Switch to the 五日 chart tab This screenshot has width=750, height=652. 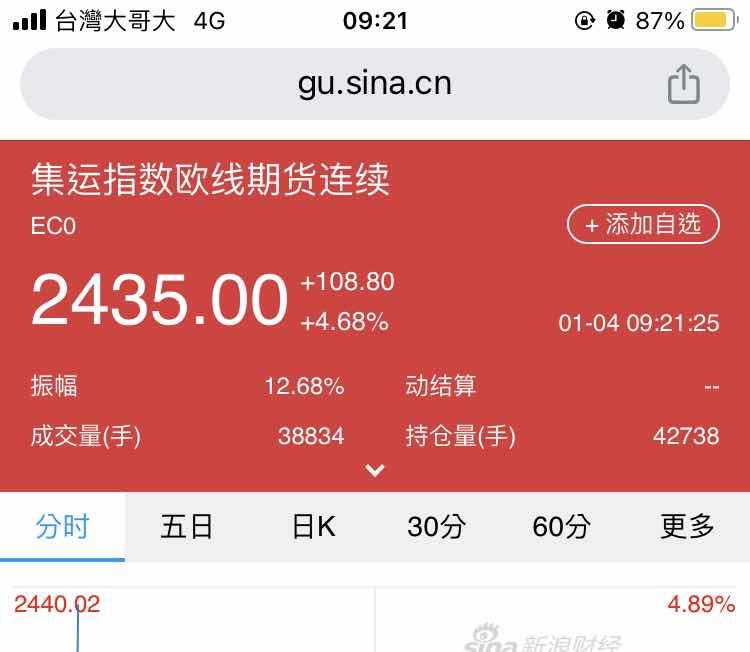point(187,526)
